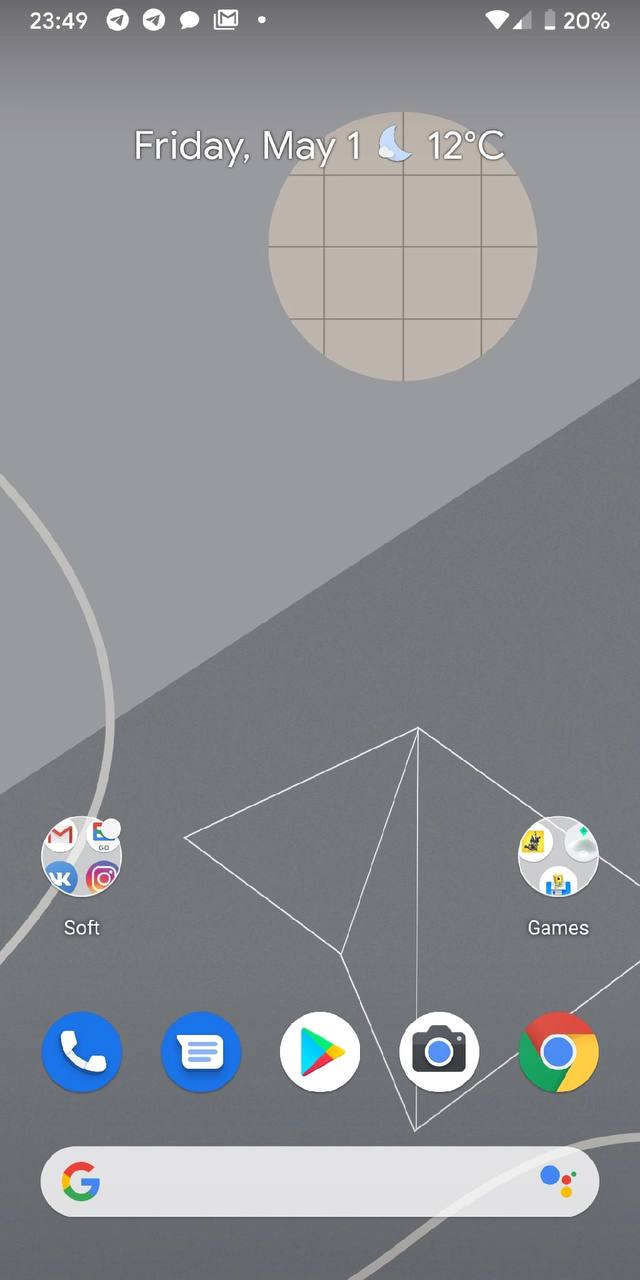The height and width of the screenshot is (1280, 640).
Task: Launch Google Play Store
Action: coord(320,1052)
